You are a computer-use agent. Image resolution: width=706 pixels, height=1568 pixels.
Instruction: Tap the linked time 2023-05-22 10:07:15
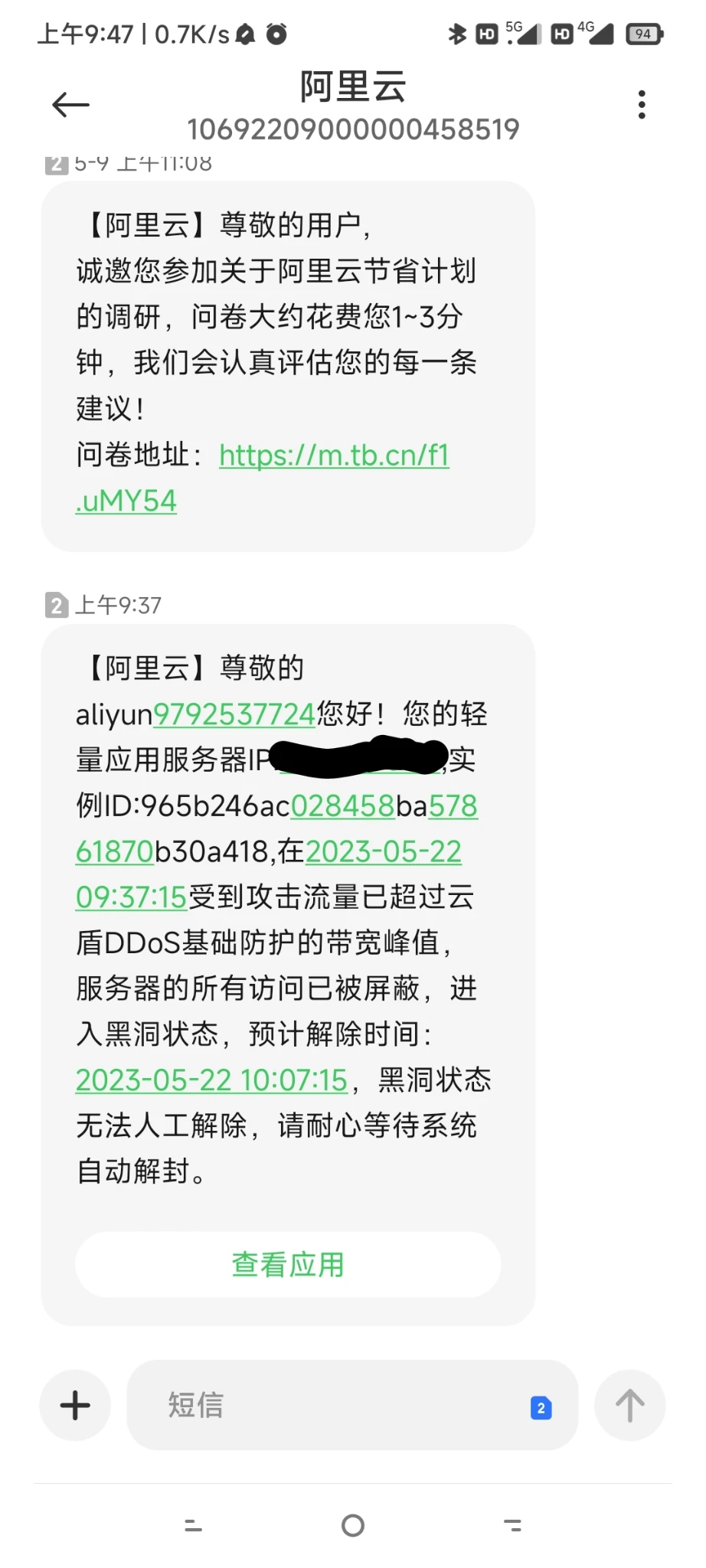click(x=211, y=1080)
